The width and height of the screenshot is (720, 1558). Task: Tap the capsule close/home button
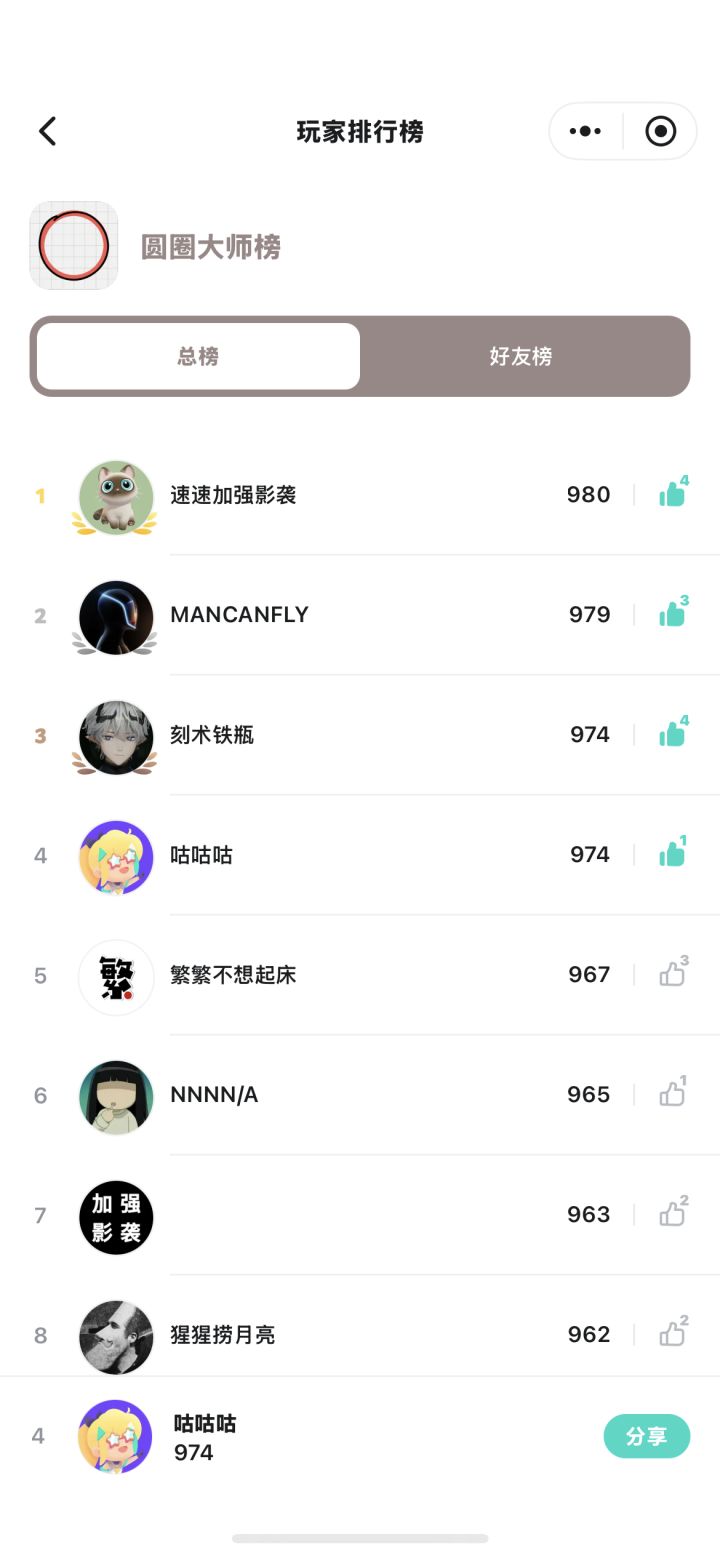click(659, 131)
